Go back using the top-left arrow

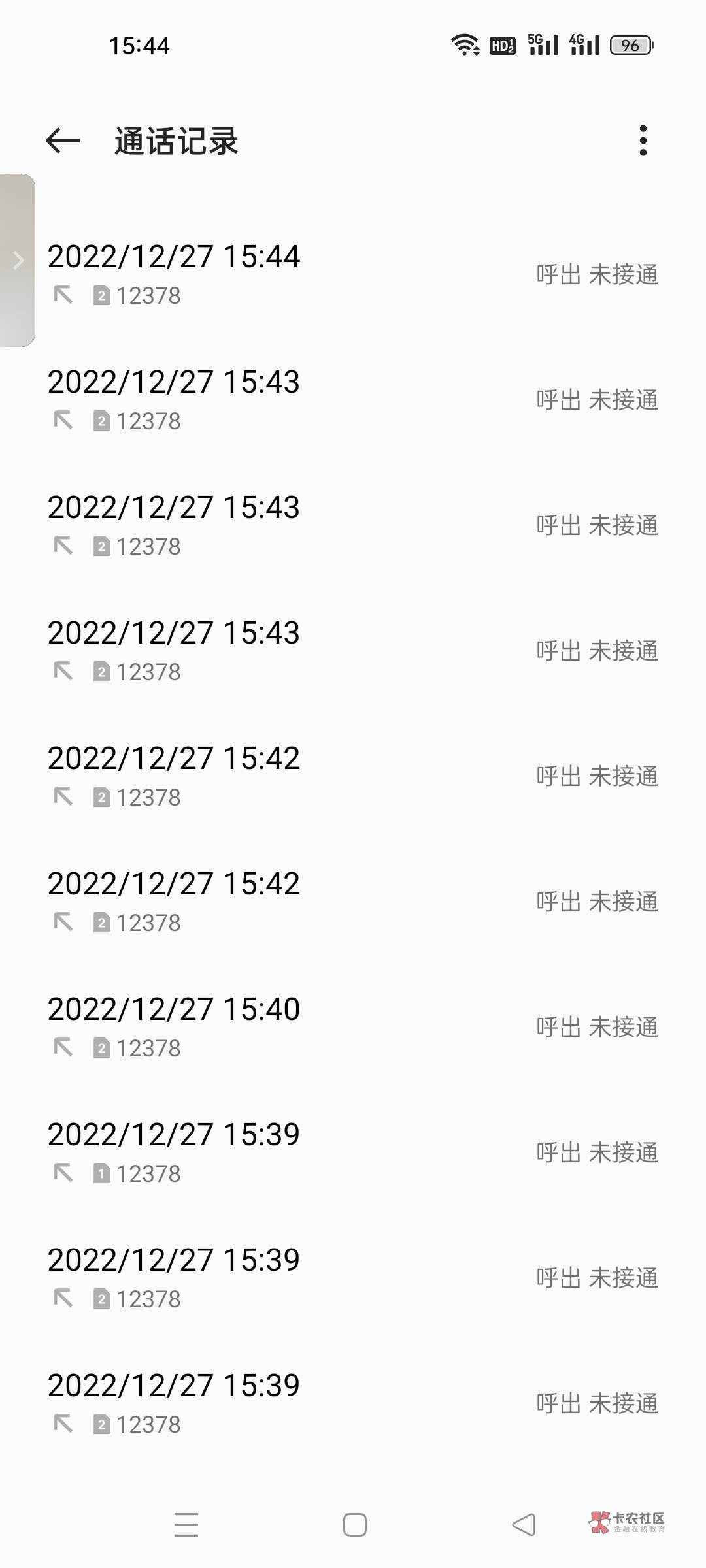(x=63, y=140)
